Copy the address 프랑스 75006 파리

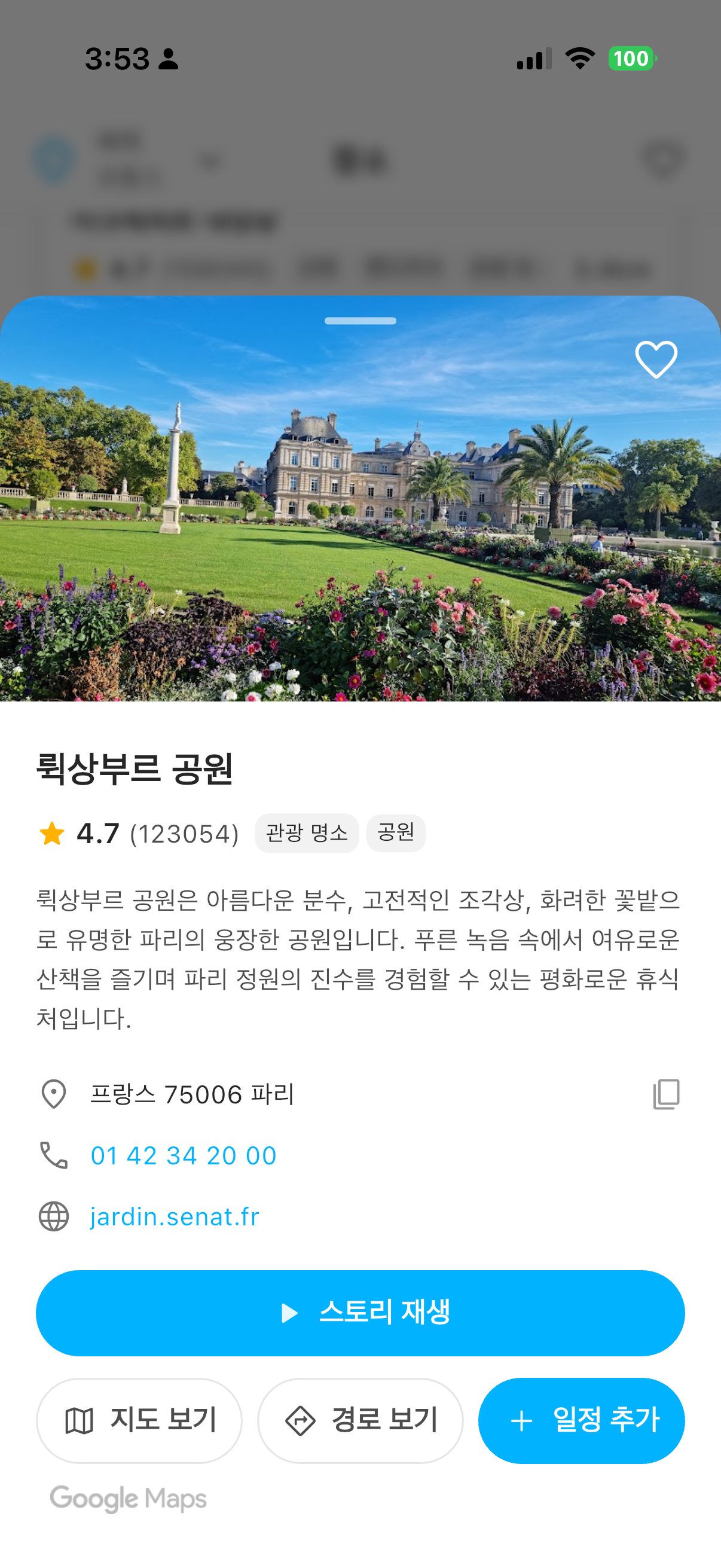(665, 1094)
